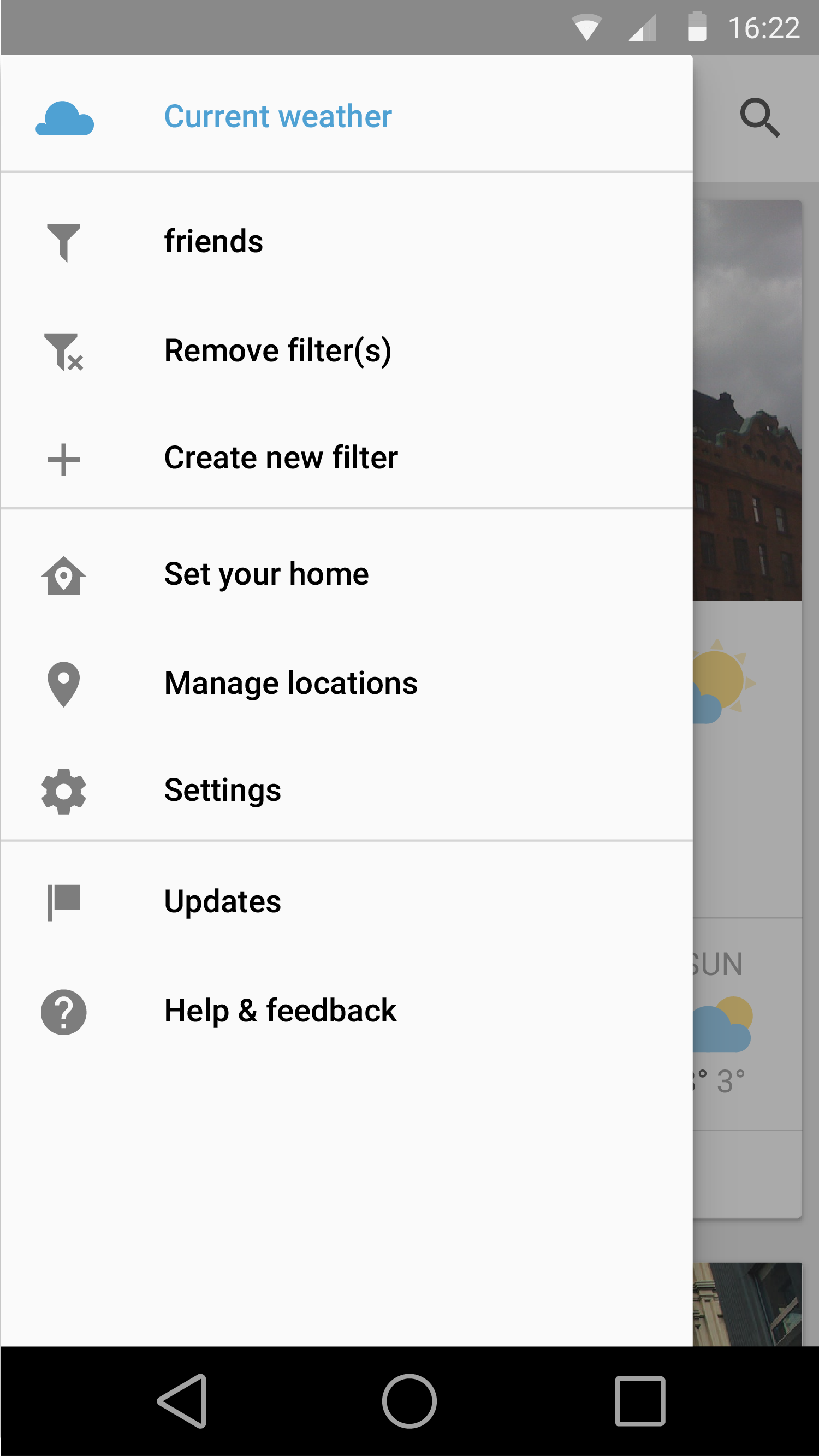819x1456 pixels.
Task: Tap Create new filter
Action: (281, 458)
